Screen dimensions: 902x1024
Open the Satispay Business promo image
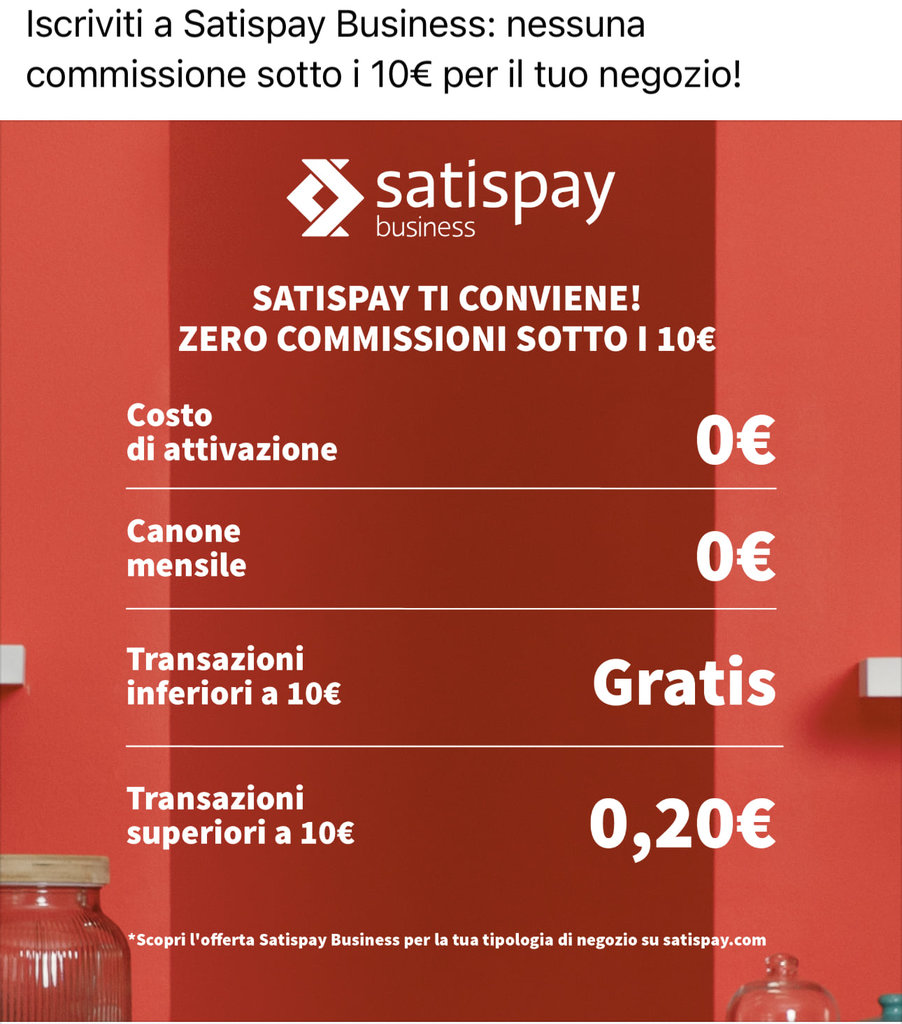pyautogui.click(x=450, y=570)
